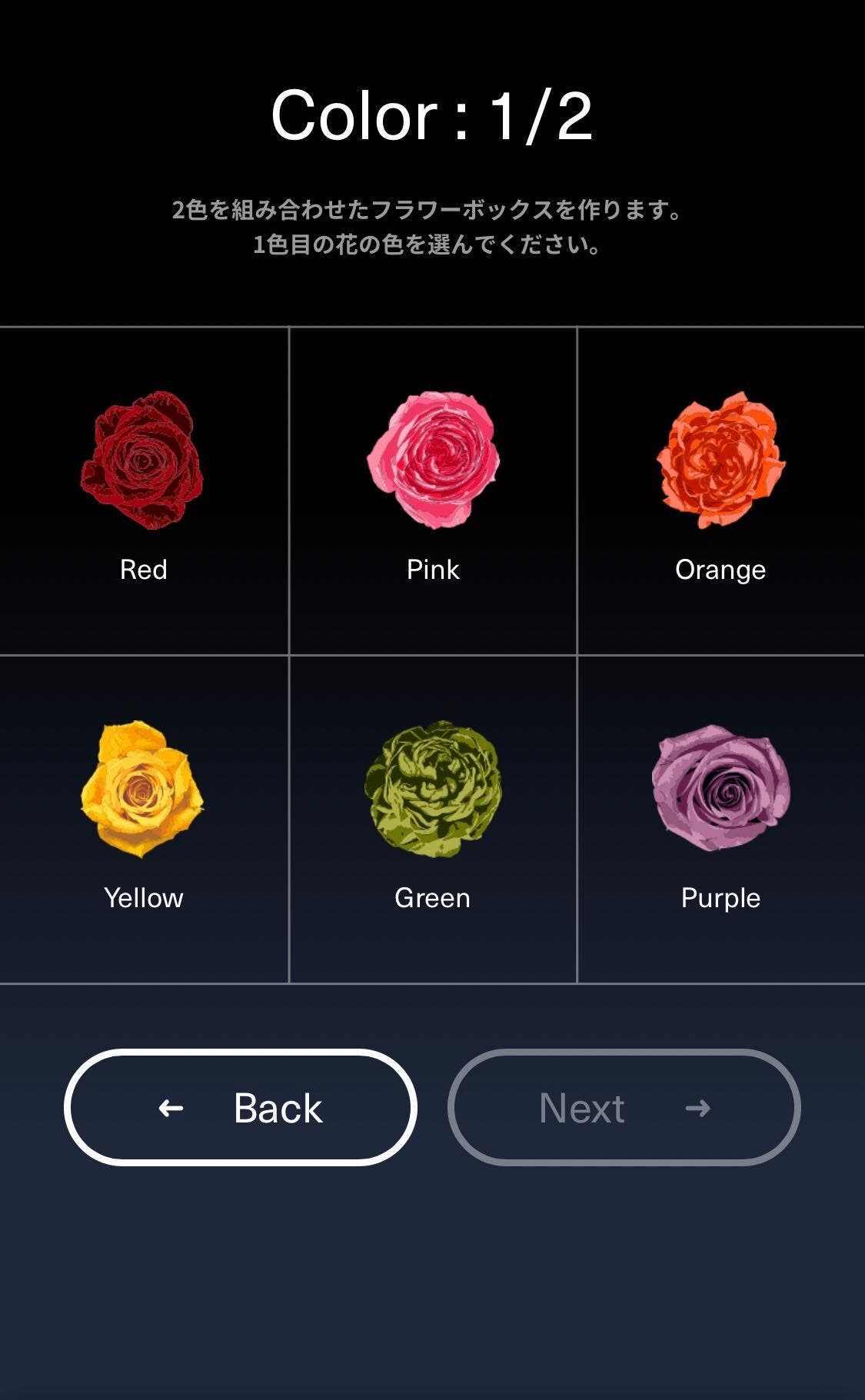
Task: Continue with the Next button
Action: point(624,1107)
